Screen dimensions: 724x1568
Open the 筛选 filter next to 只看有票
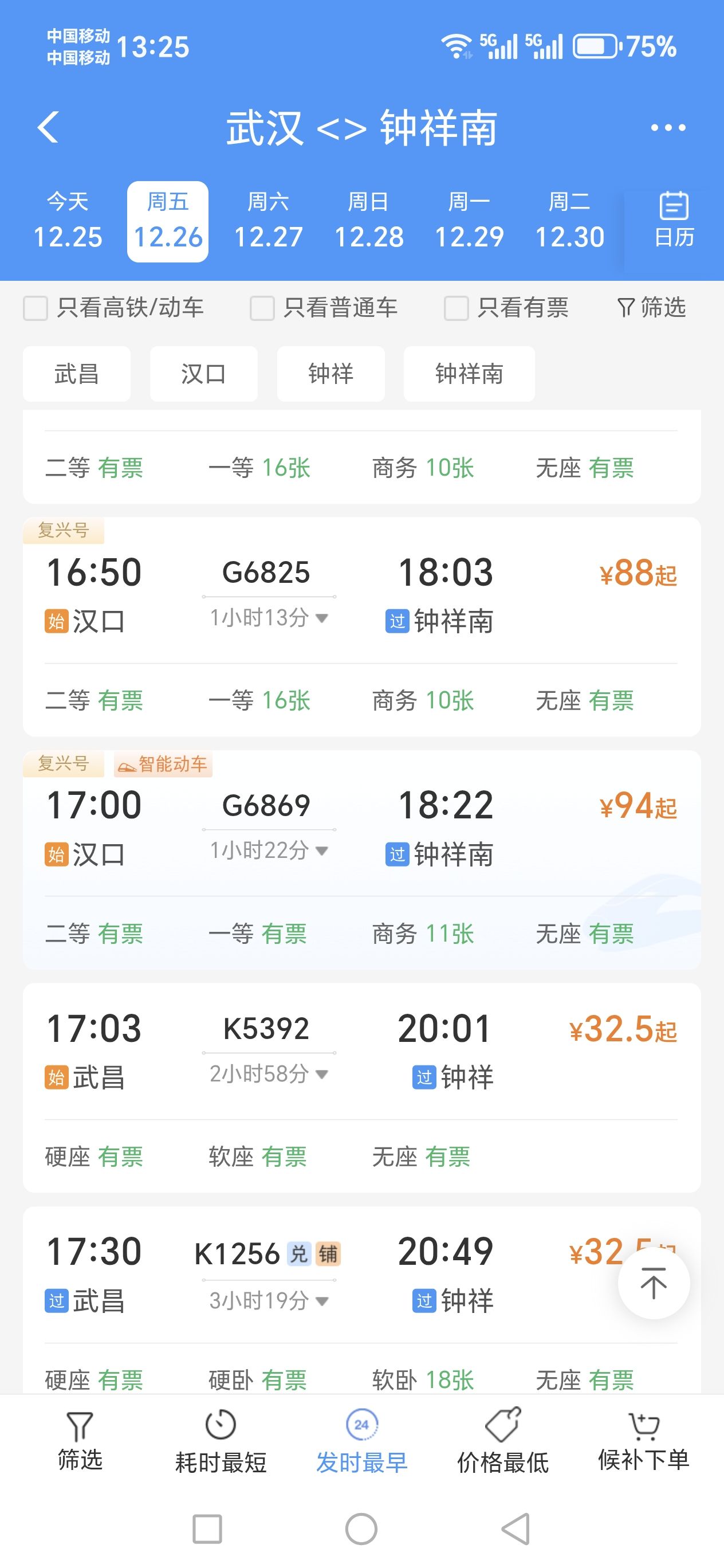[x=651, y=308]
